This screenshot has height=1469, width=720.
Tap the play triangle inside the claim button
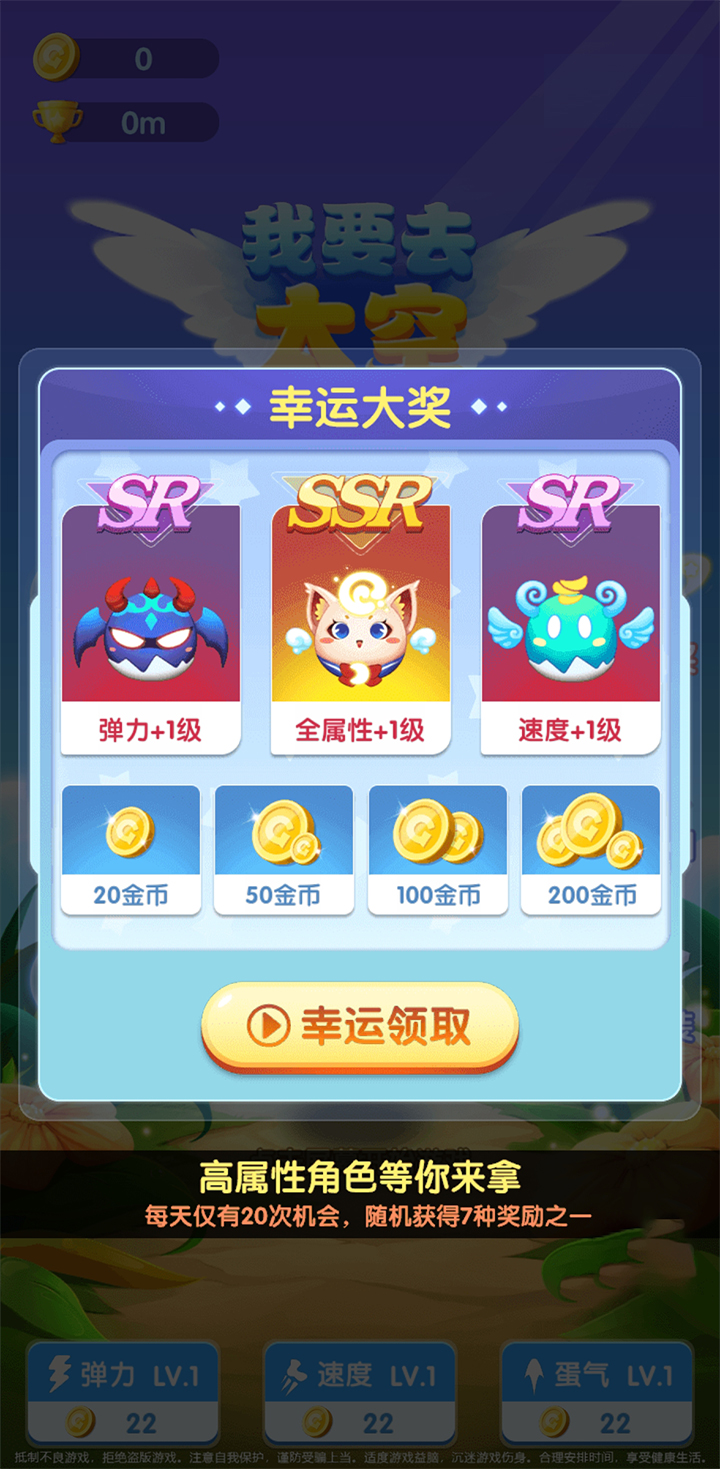coord(268,1027)
